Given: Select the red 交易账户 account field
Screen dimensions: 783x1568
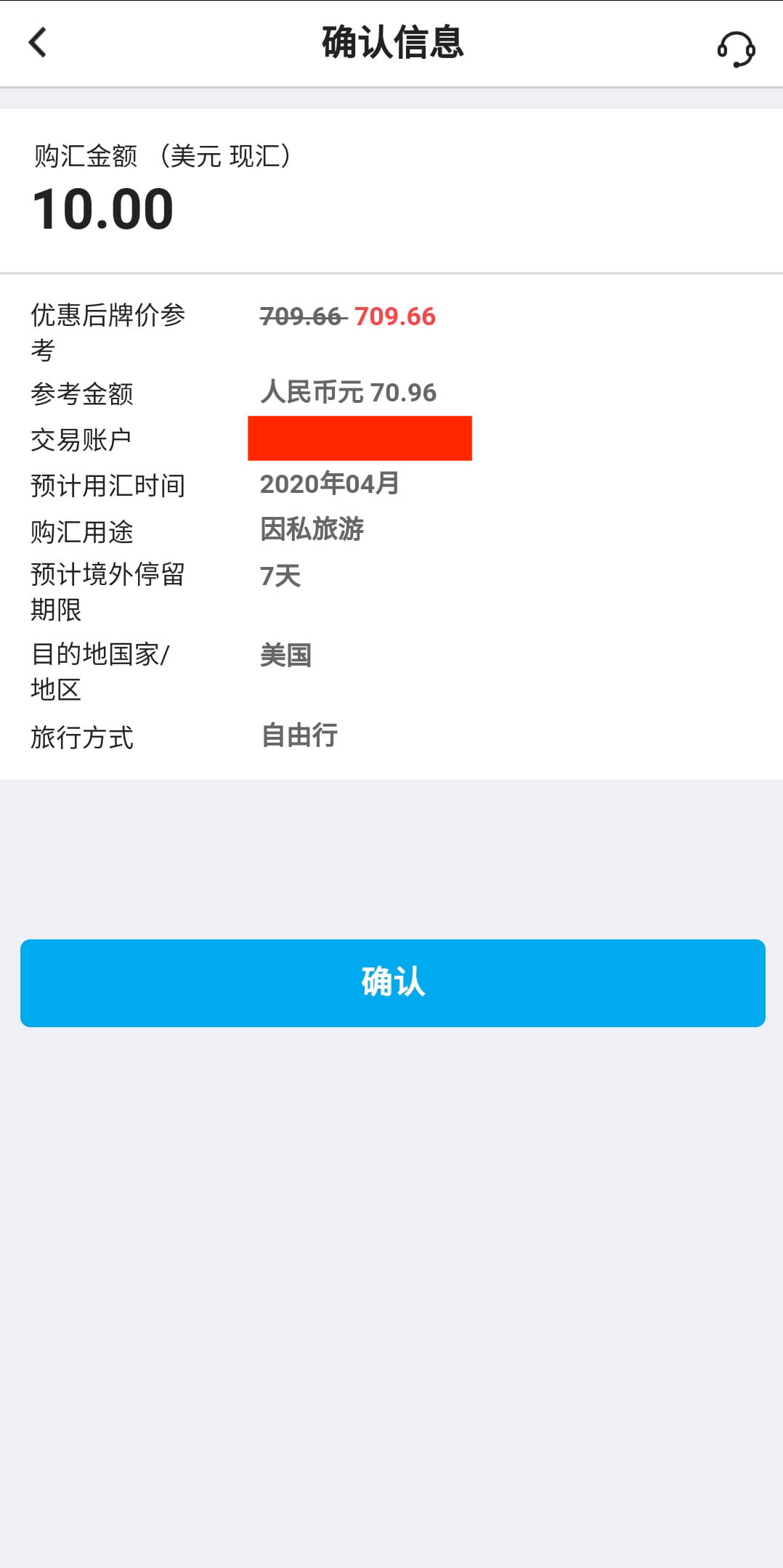Looking at the screenshot, I should tap(359, 438).
